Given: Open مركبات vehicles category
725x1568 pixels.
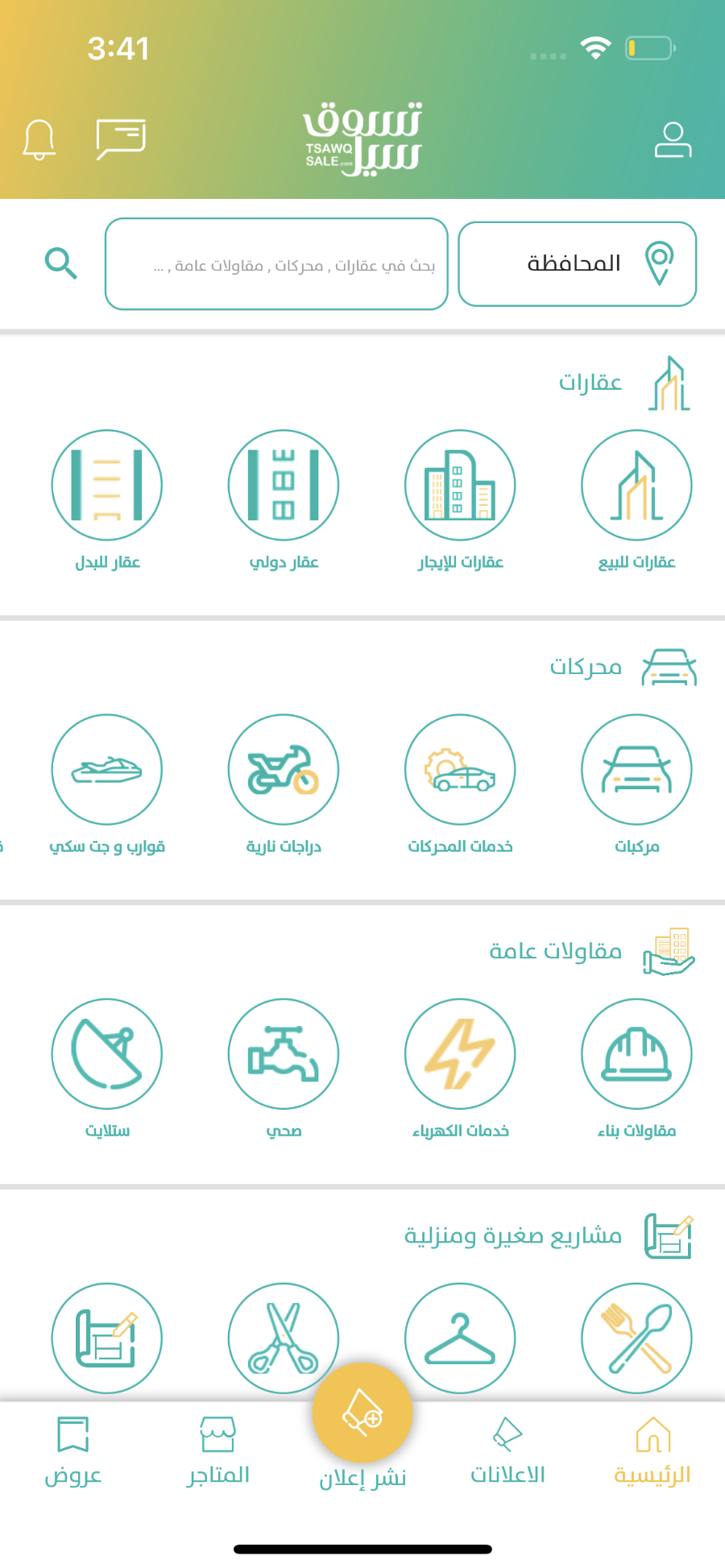Looking at the screenshot, I should tap(636, 784).
